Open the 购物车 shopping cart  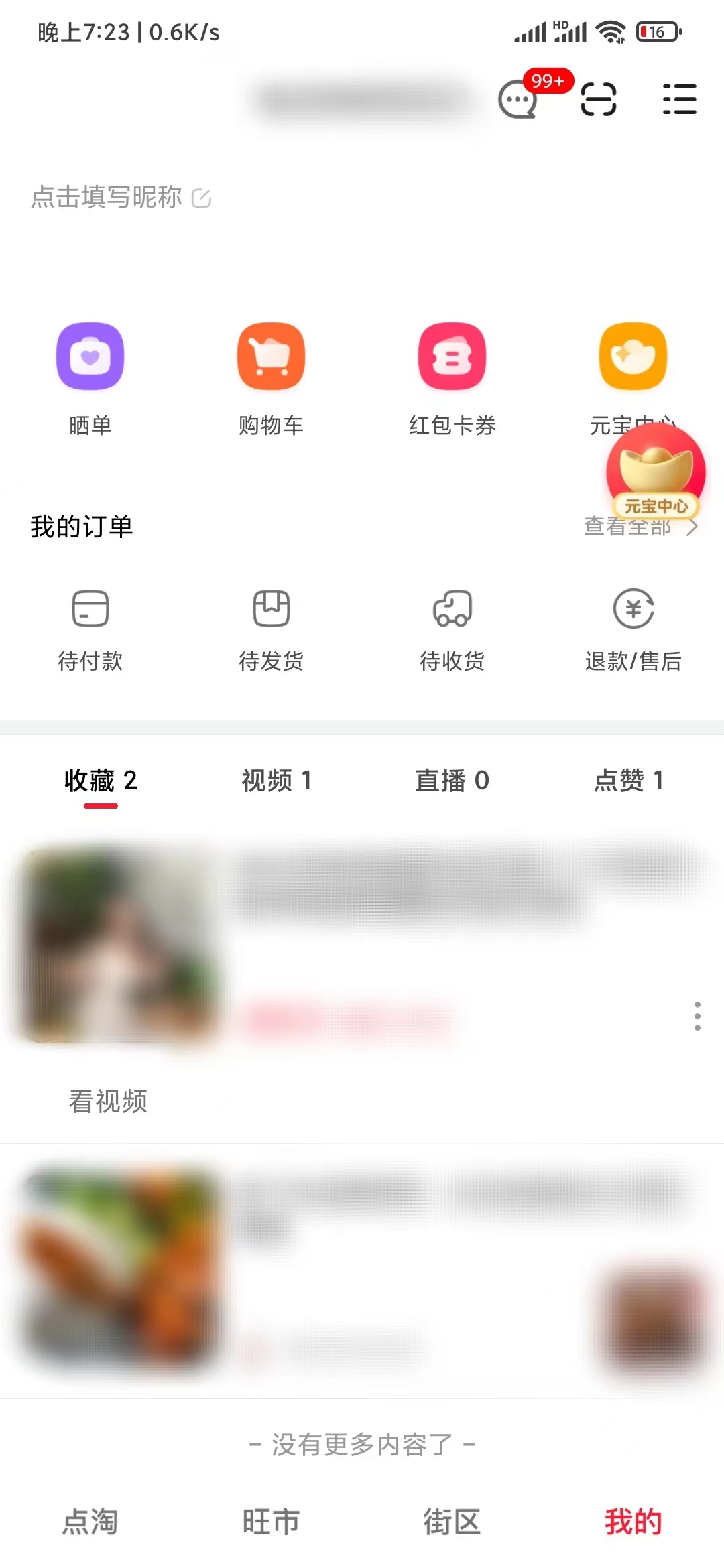coord(271,375)
